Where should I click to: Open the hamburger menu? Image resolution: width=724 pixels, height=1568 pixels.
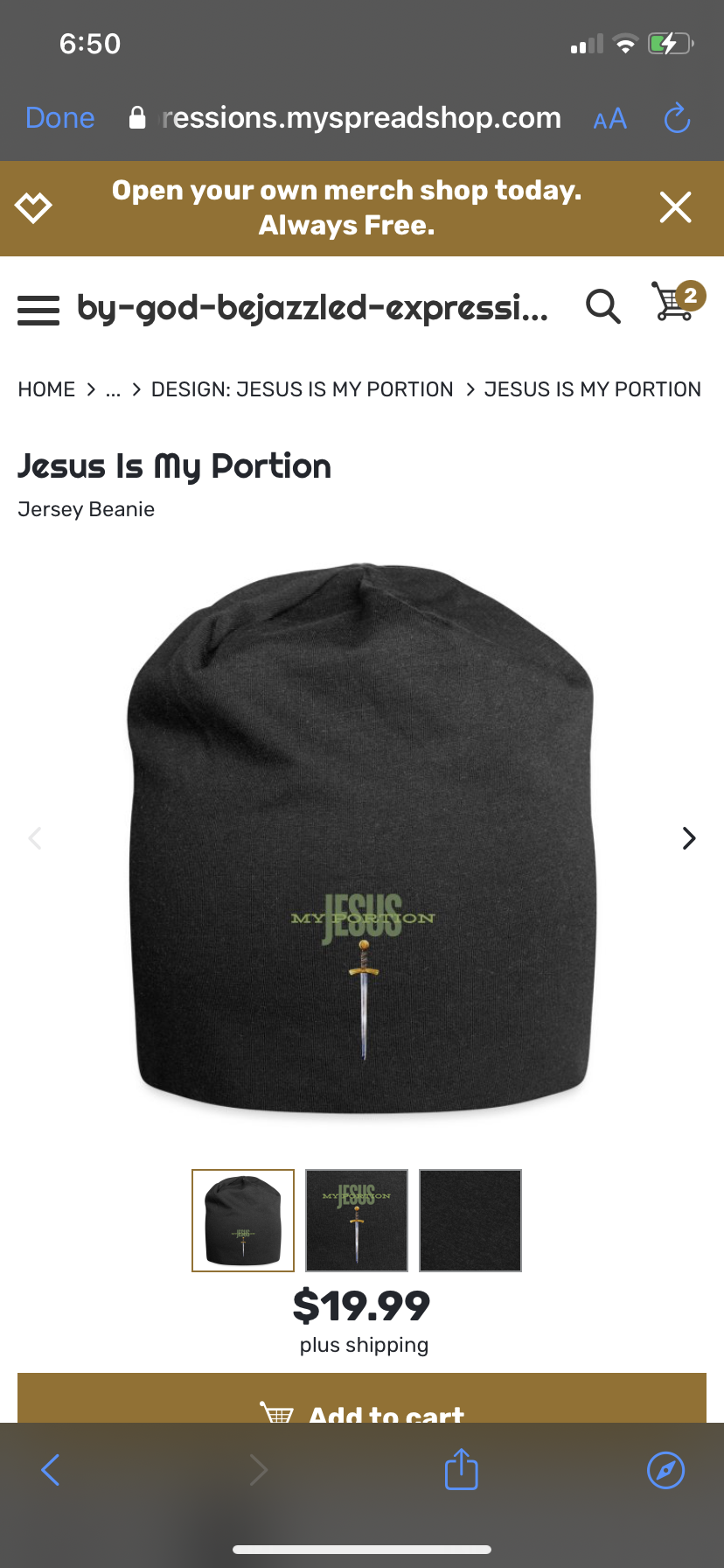coord(38,309)
